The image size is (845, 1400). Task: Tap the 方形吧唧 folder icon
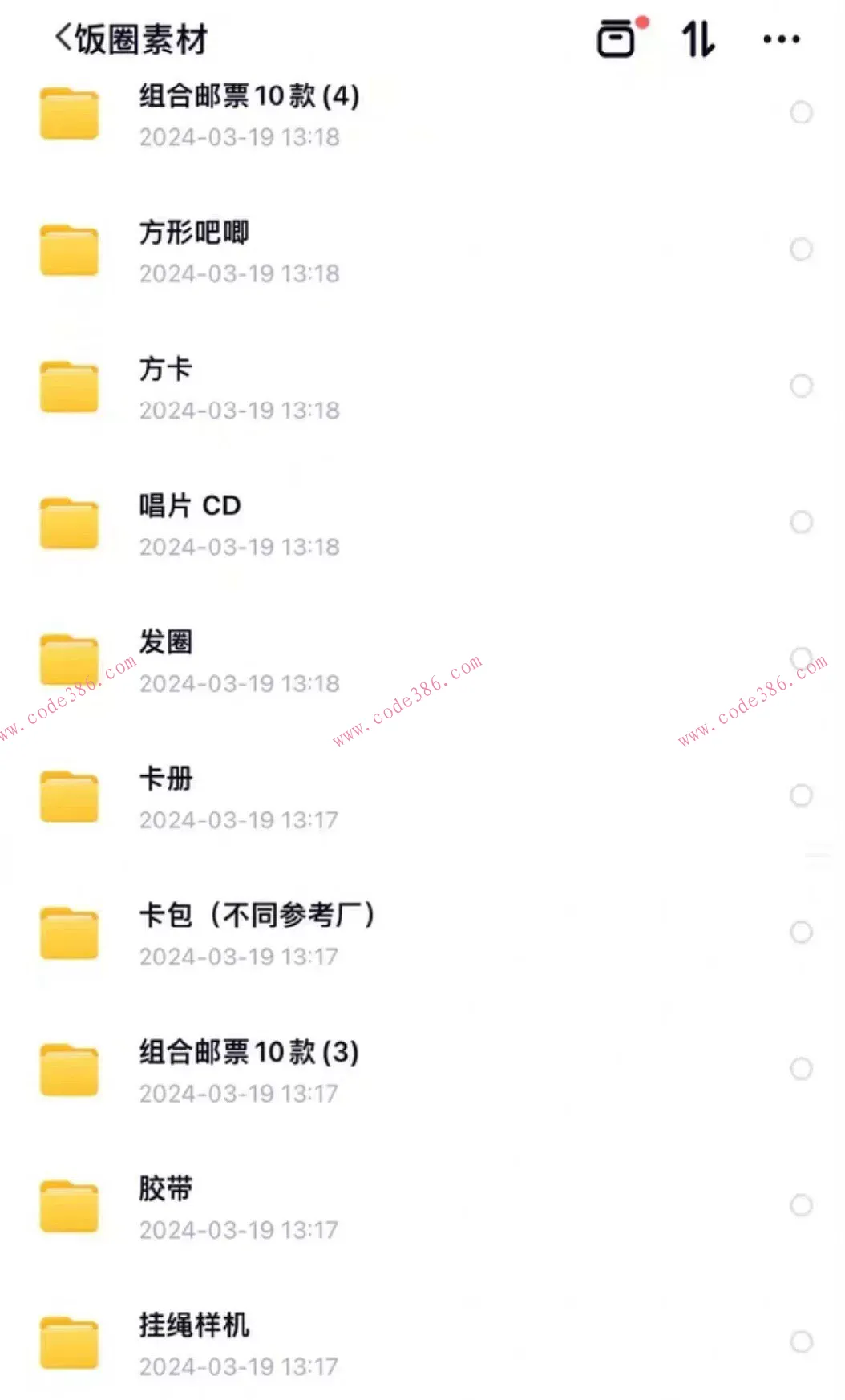click(x=68, y=249)
